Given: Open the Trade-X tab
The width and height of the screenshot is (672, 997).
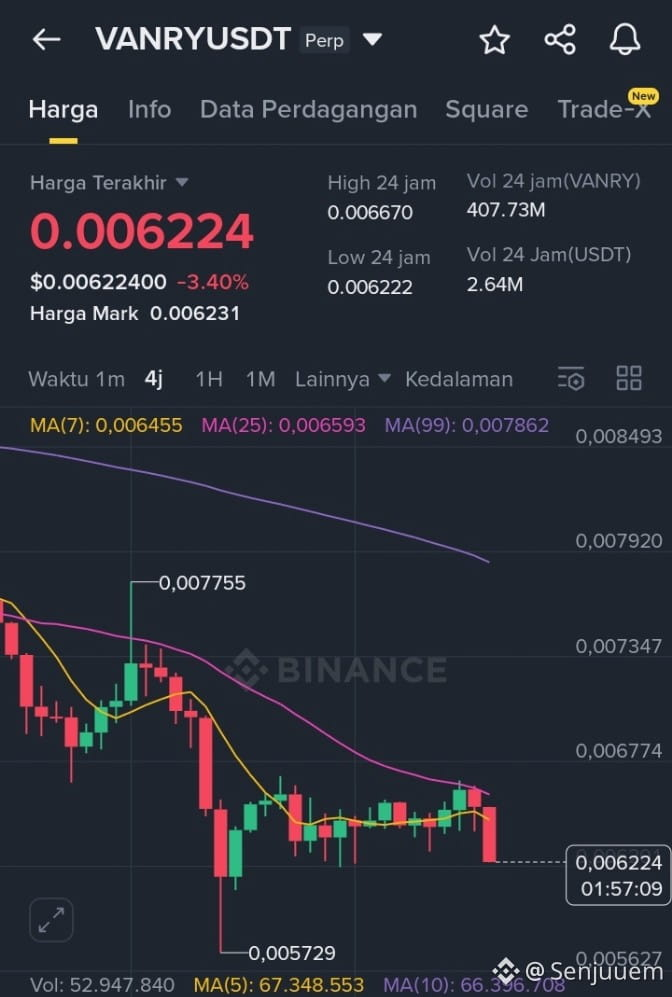Looking at the screenshot, I should pyautogui.click(x=604, y=110).
